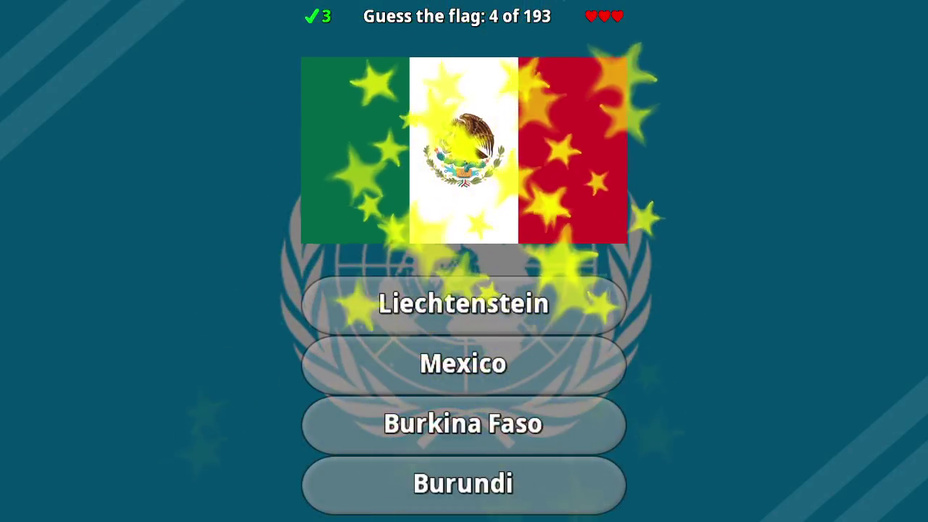
Task: Answer with the Burundi option
Action: pos(463,484)
